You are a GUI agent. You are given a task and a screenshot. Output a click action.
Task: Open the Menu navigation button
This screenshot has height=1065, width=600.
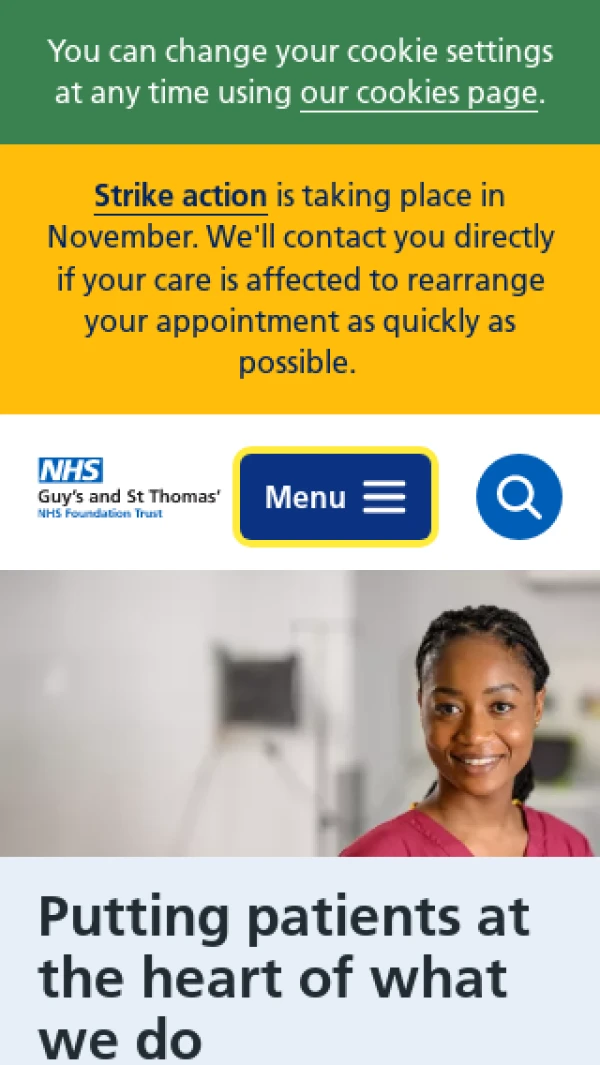pos(335,497)
